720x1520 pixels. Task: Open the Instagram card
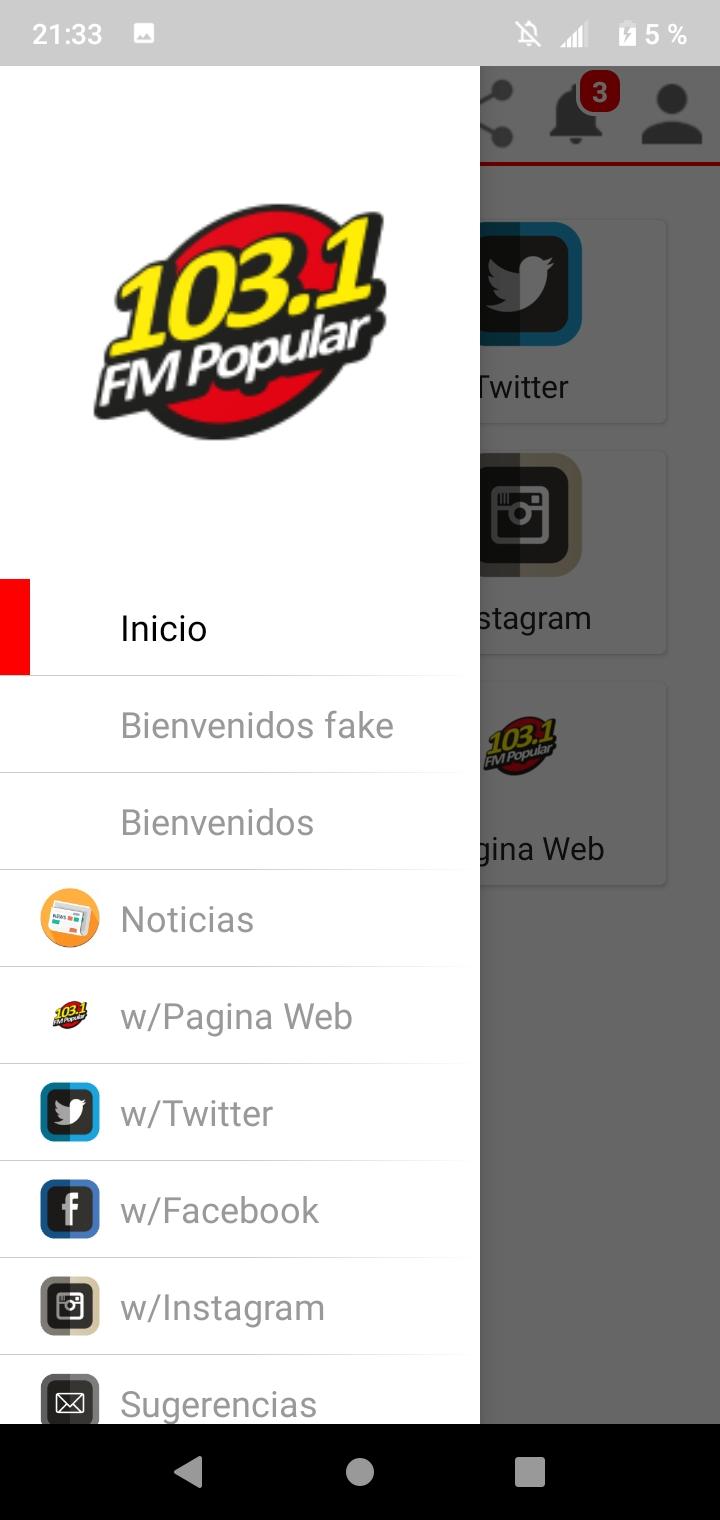point(572,552)
